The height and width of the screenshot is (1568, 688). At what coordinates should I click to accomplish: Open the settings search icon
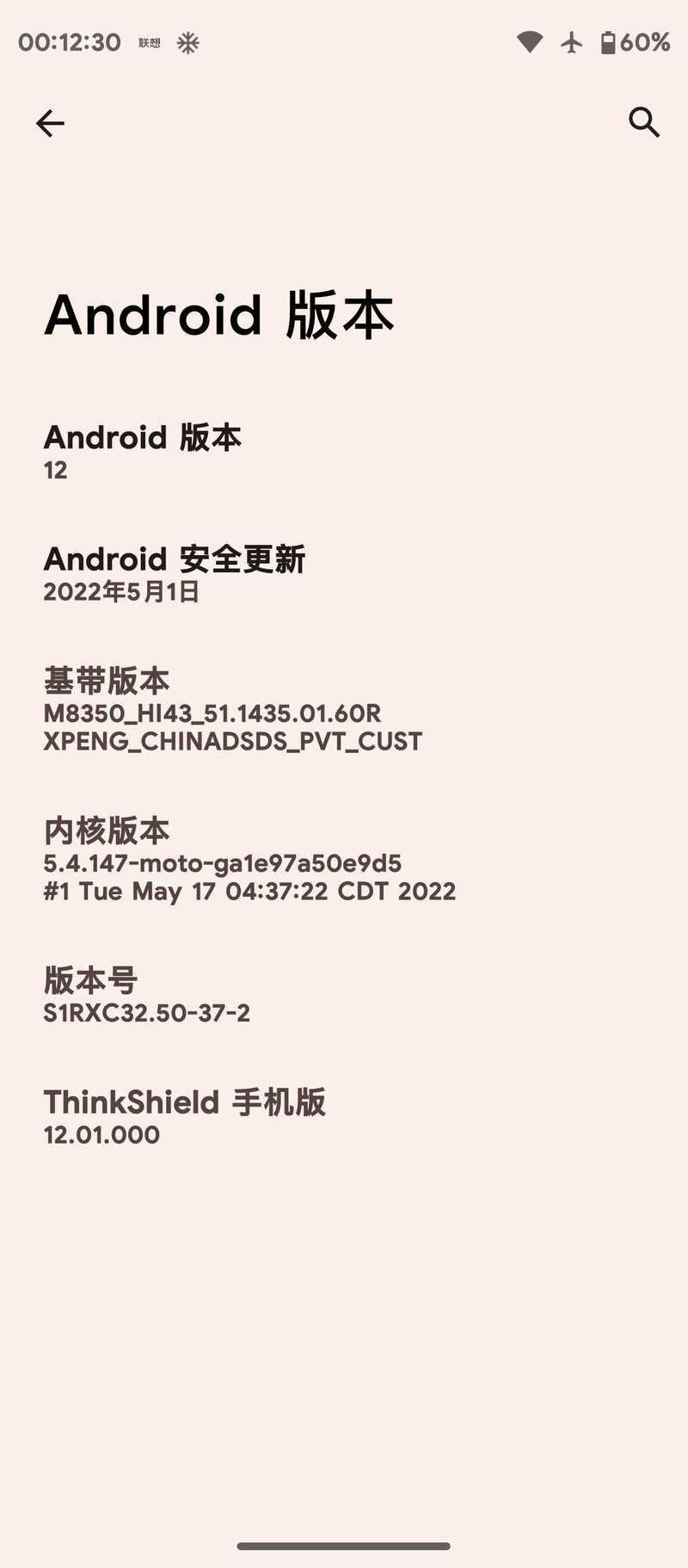point(643,123)
